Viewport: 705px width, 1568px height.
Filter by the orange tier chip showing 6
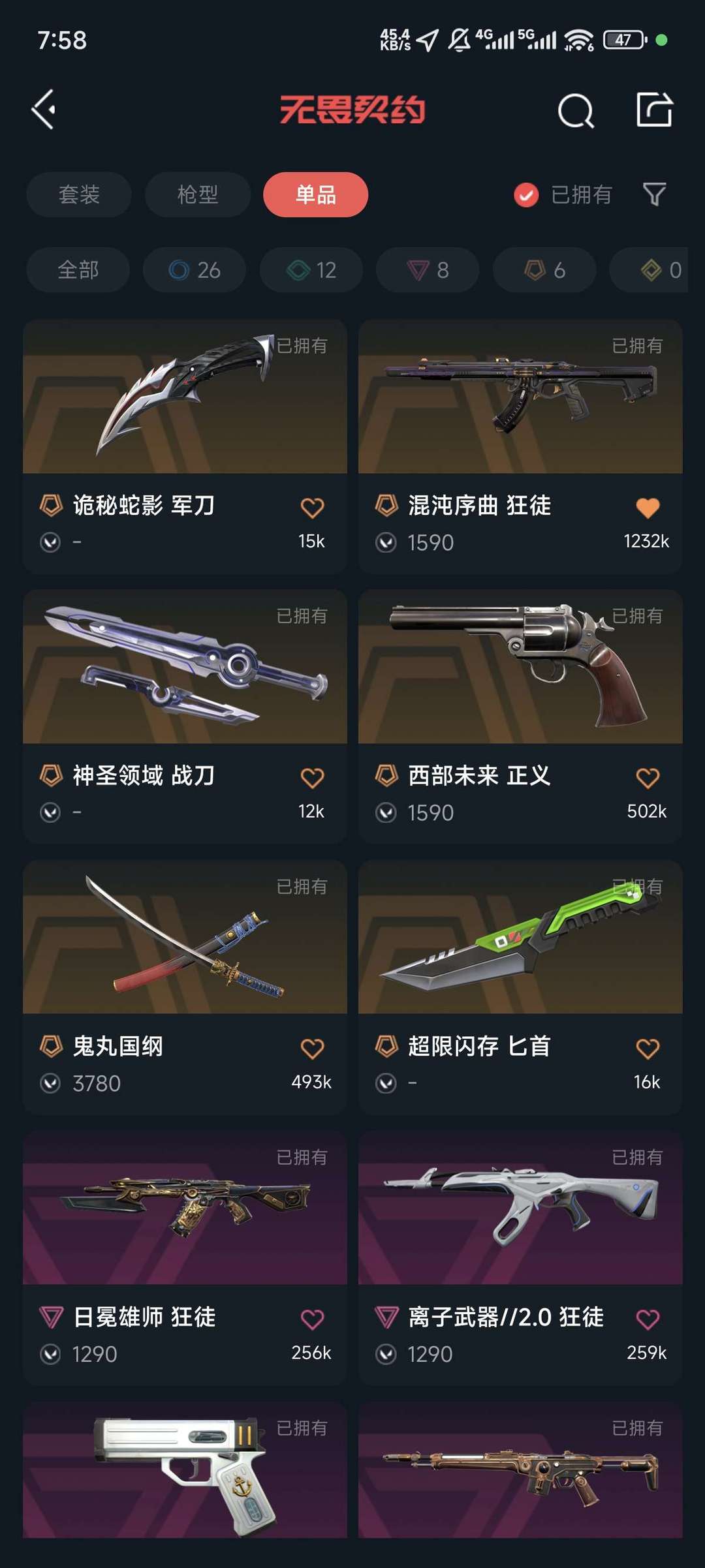pyautogui.click(x=544, y=269)
